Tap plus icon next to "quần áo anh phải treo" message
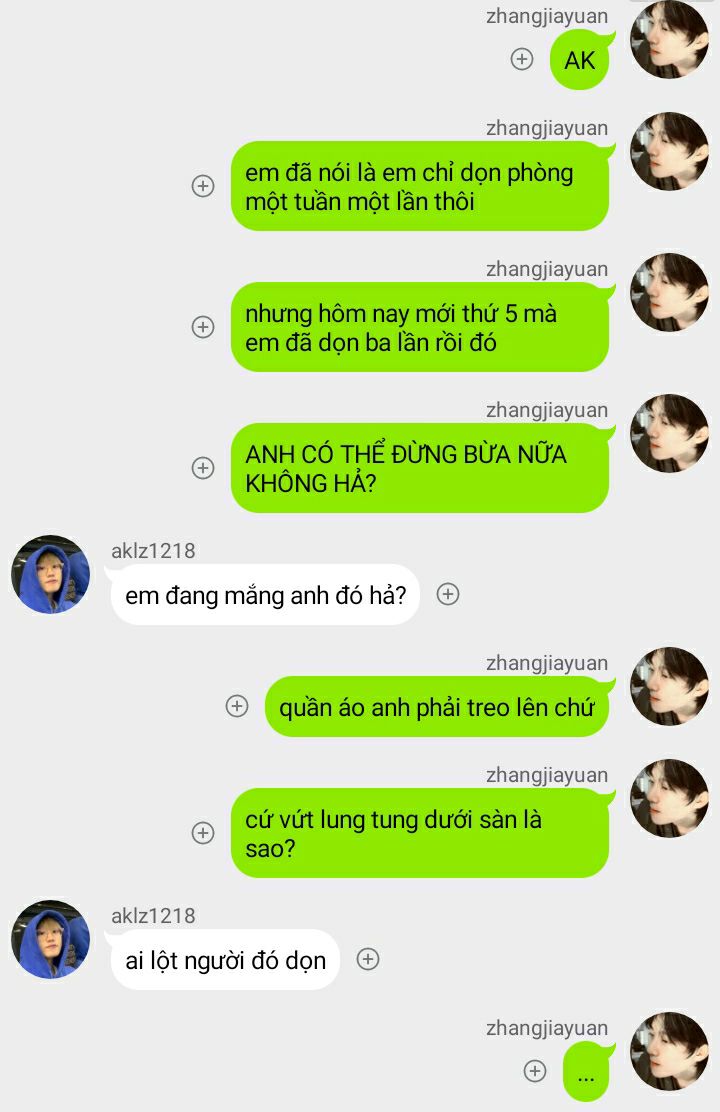Viewport: 720px width, 1112px height. coord(237,706)
